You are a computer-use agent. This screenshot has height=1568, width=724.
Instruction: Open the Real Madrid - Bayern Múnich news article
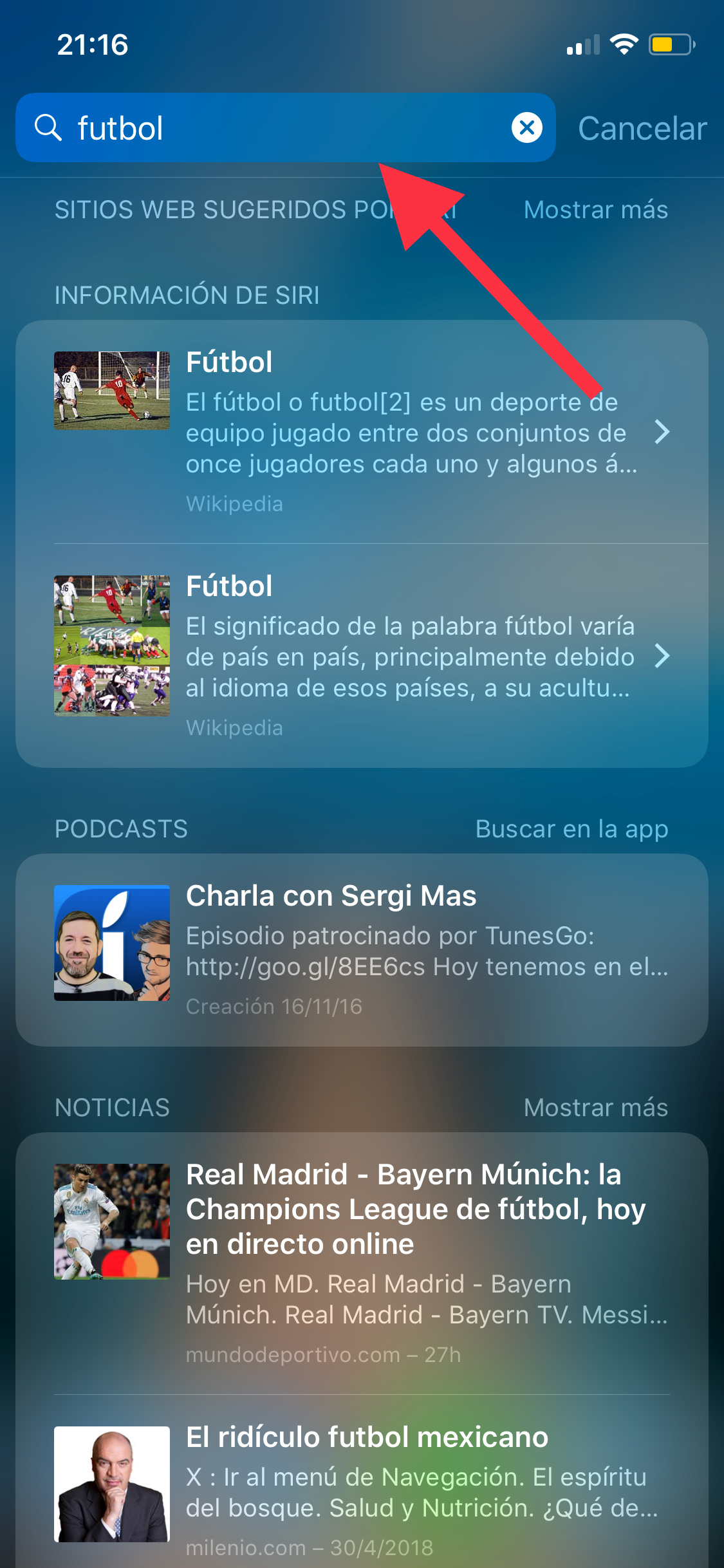[x=414, y=1209]
